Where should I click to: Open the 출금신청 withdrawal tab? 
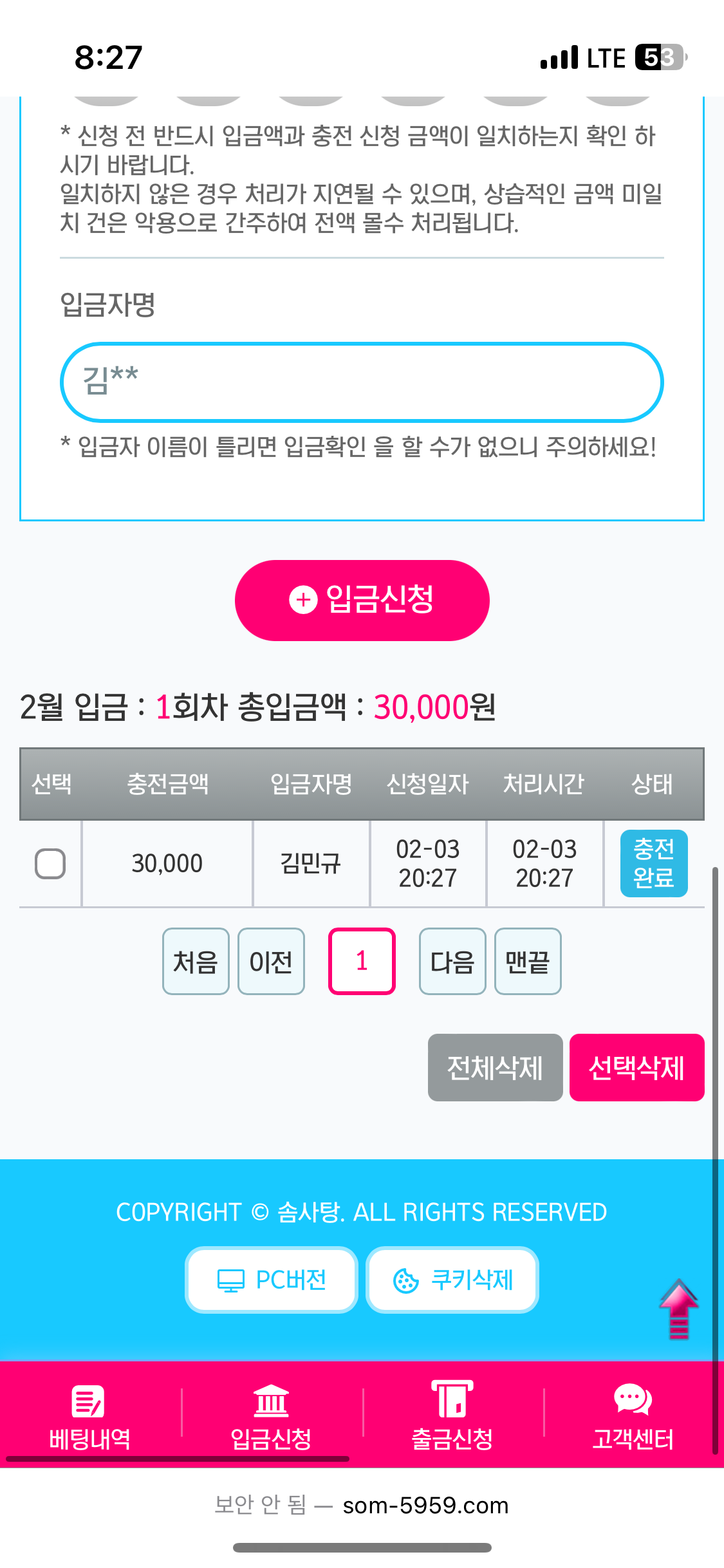click(452, 1415)
